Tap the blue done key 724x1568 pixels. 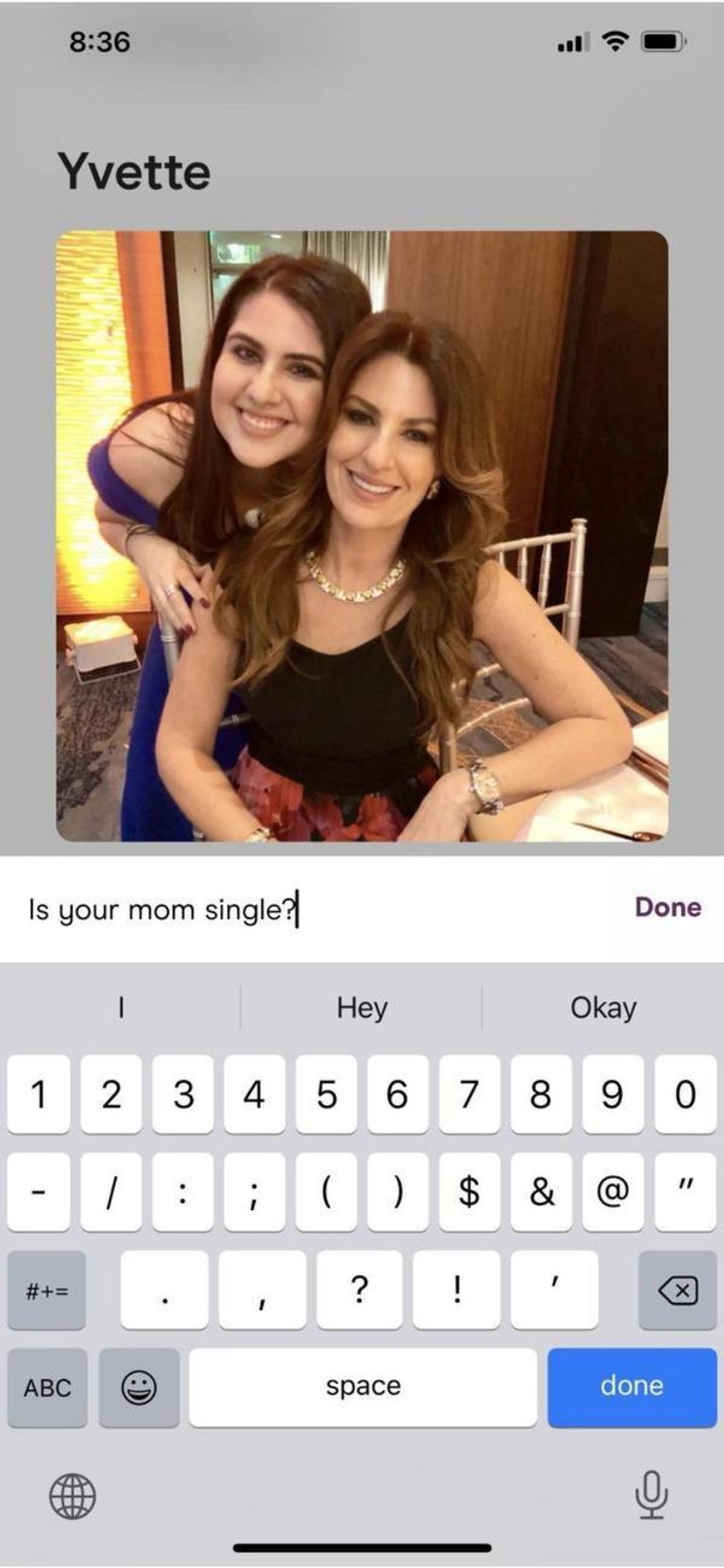(x=632, y=1386)
